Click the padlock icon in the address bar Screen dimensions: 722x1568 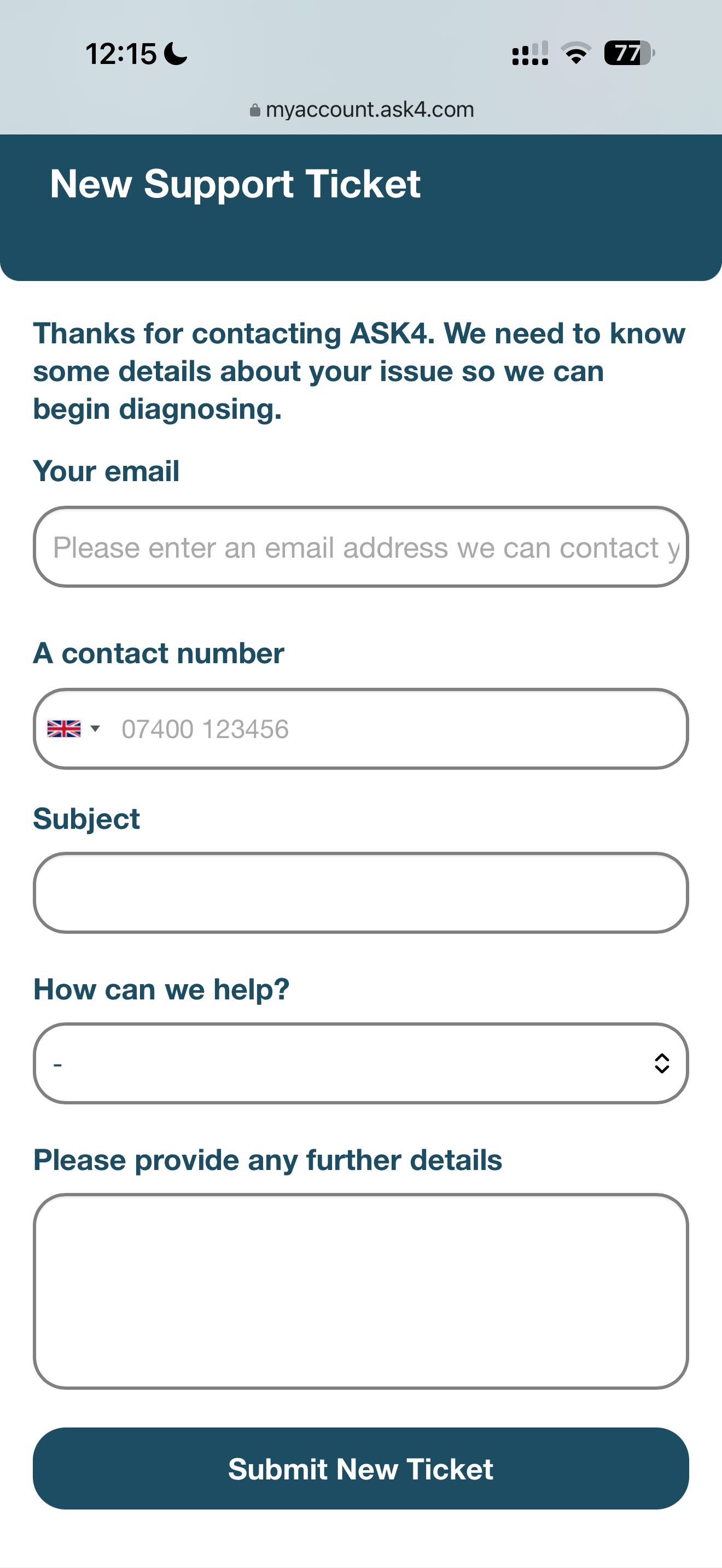click(255, 109)
